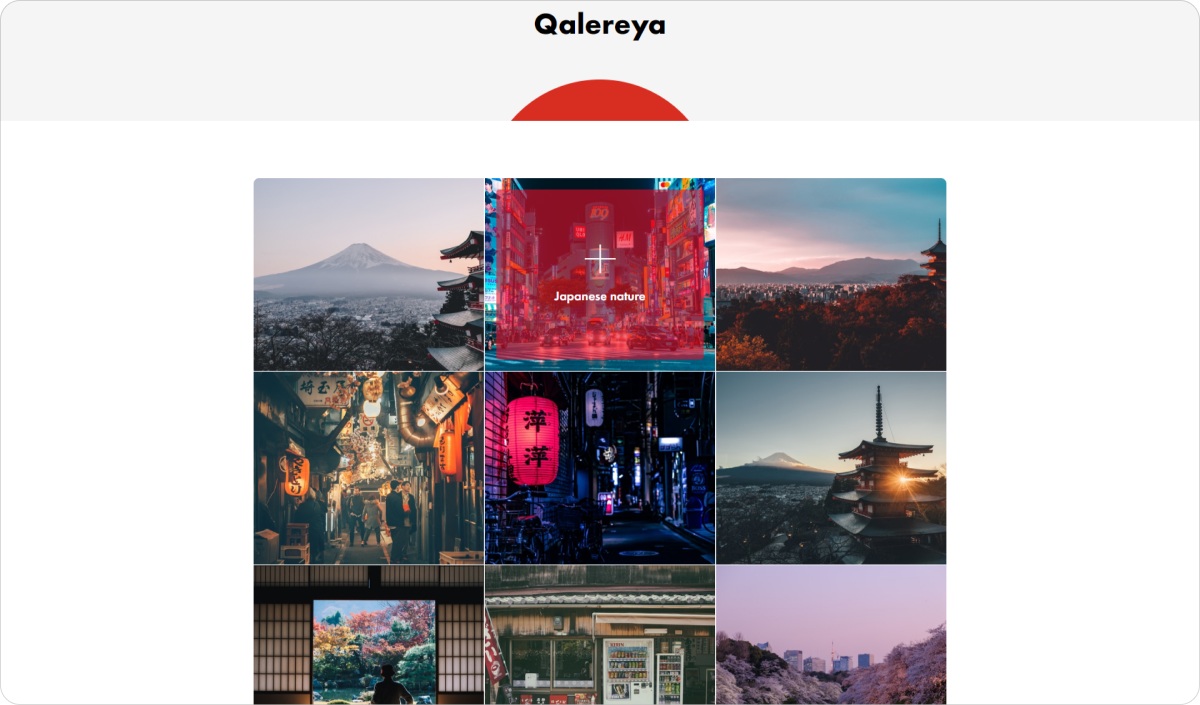This screenshot has height=705, width=1200.
Task: Open the Mount Fuji with pagoda roof photo
Action: click(x=368, y=274)
